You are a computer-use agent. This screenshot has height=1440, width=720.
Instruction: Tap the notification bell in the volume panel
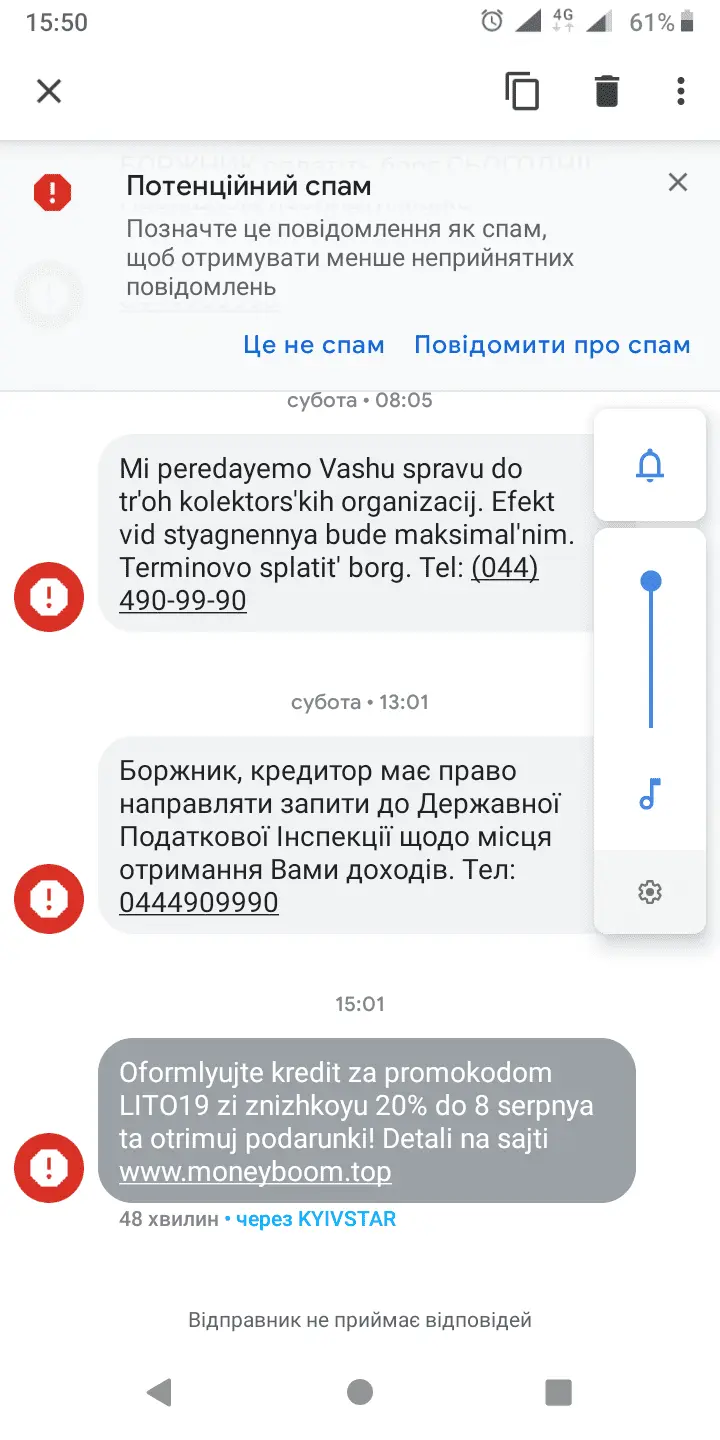pos(650,465)
